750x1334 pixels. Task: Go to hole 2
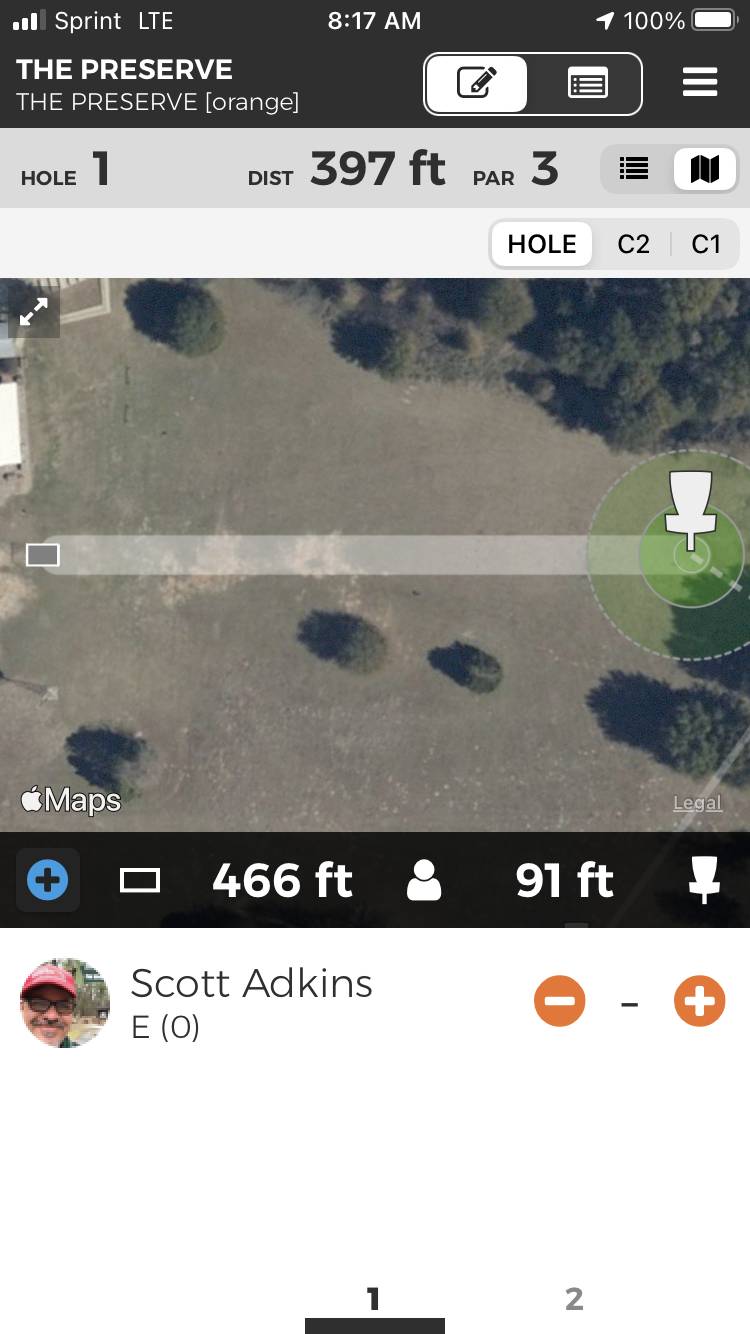(574, 1299)
